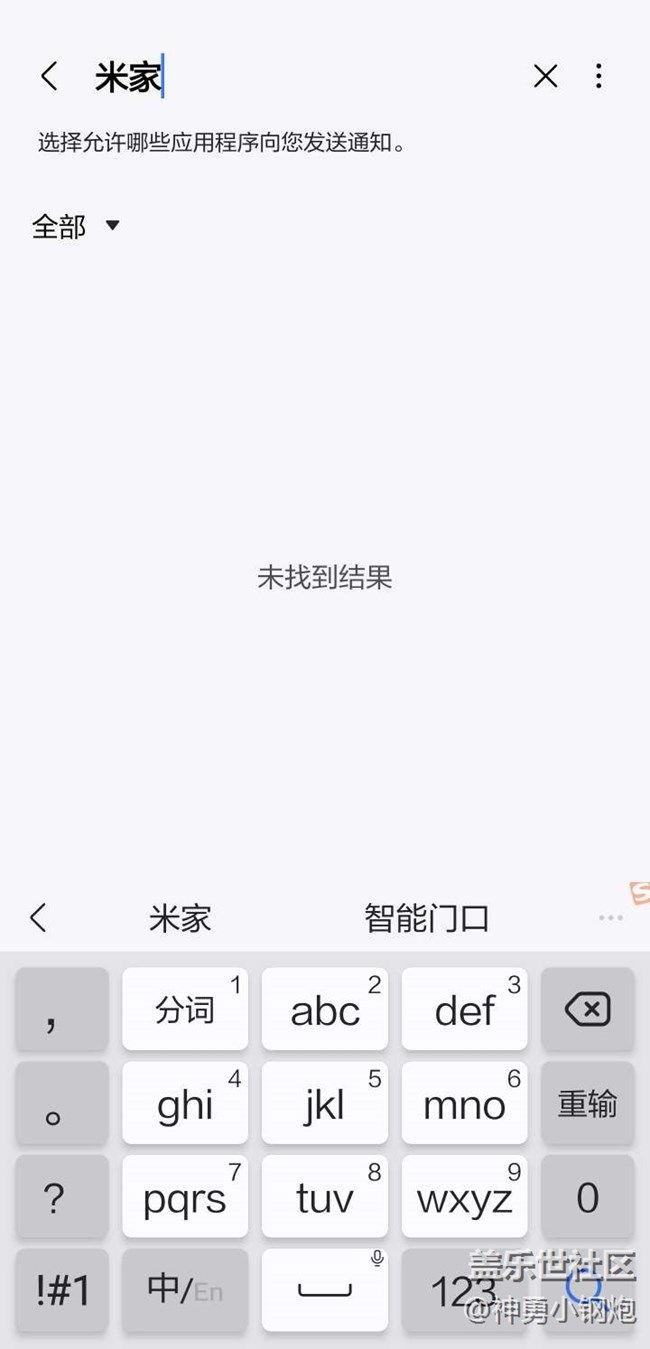Viewport: 650px width, 1349px height.
Task: Expand the 全部 filter dropdown
Action: 76,226
